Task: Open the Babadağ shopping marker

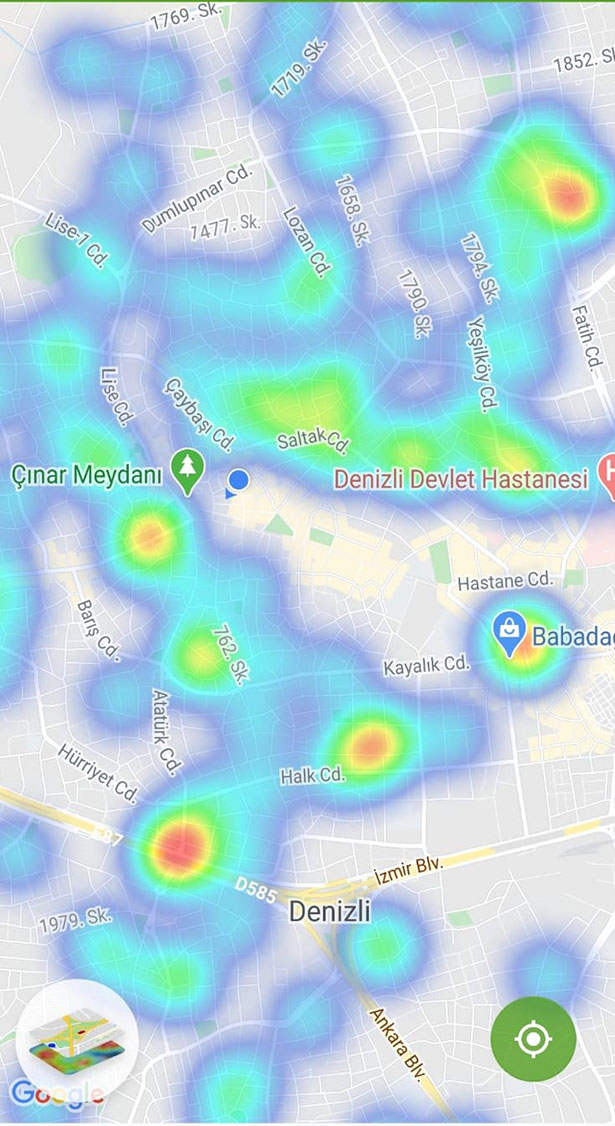Action: click(x=509, y=634)
